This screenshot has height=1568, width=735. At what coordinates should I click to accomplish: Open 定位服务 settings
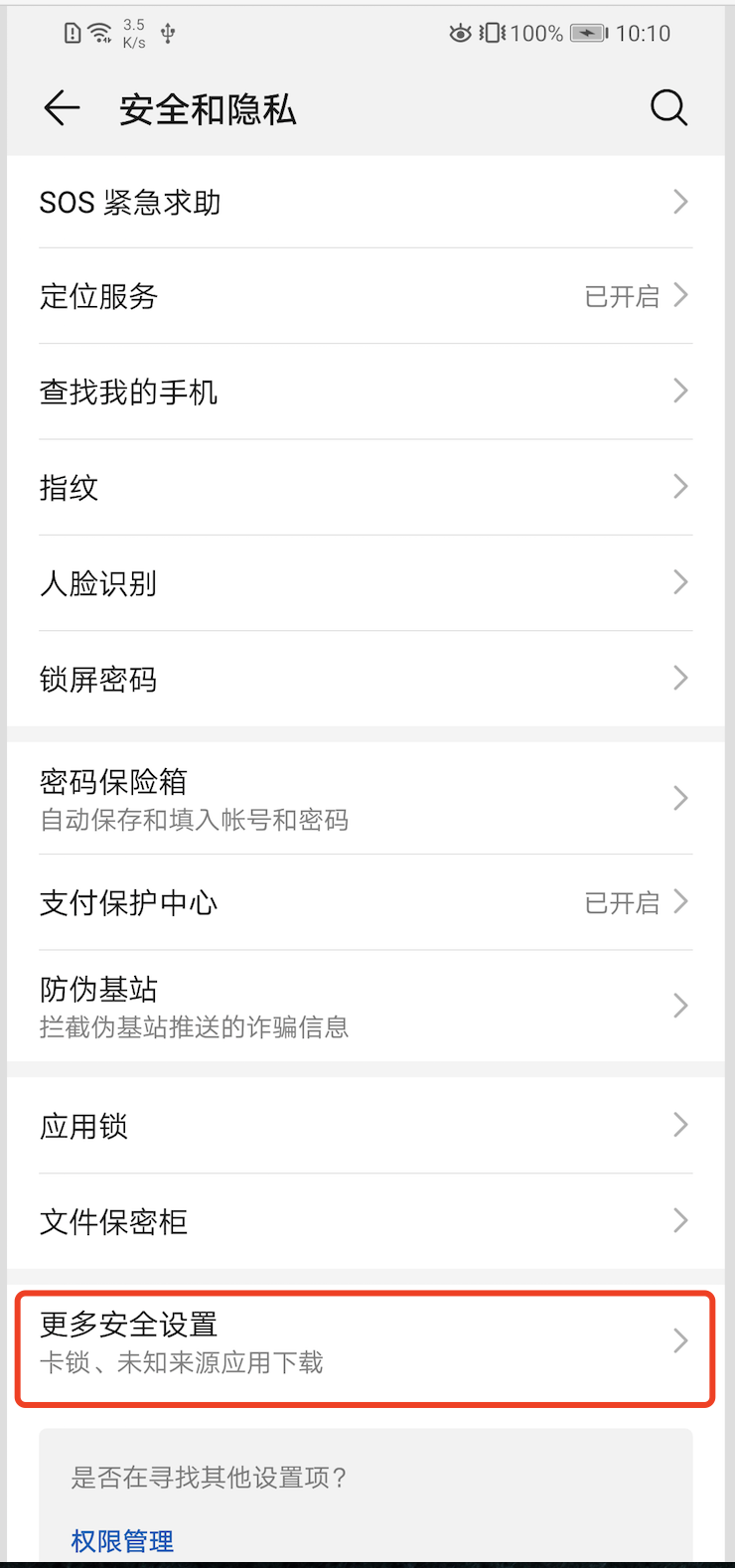click(366, 296)
